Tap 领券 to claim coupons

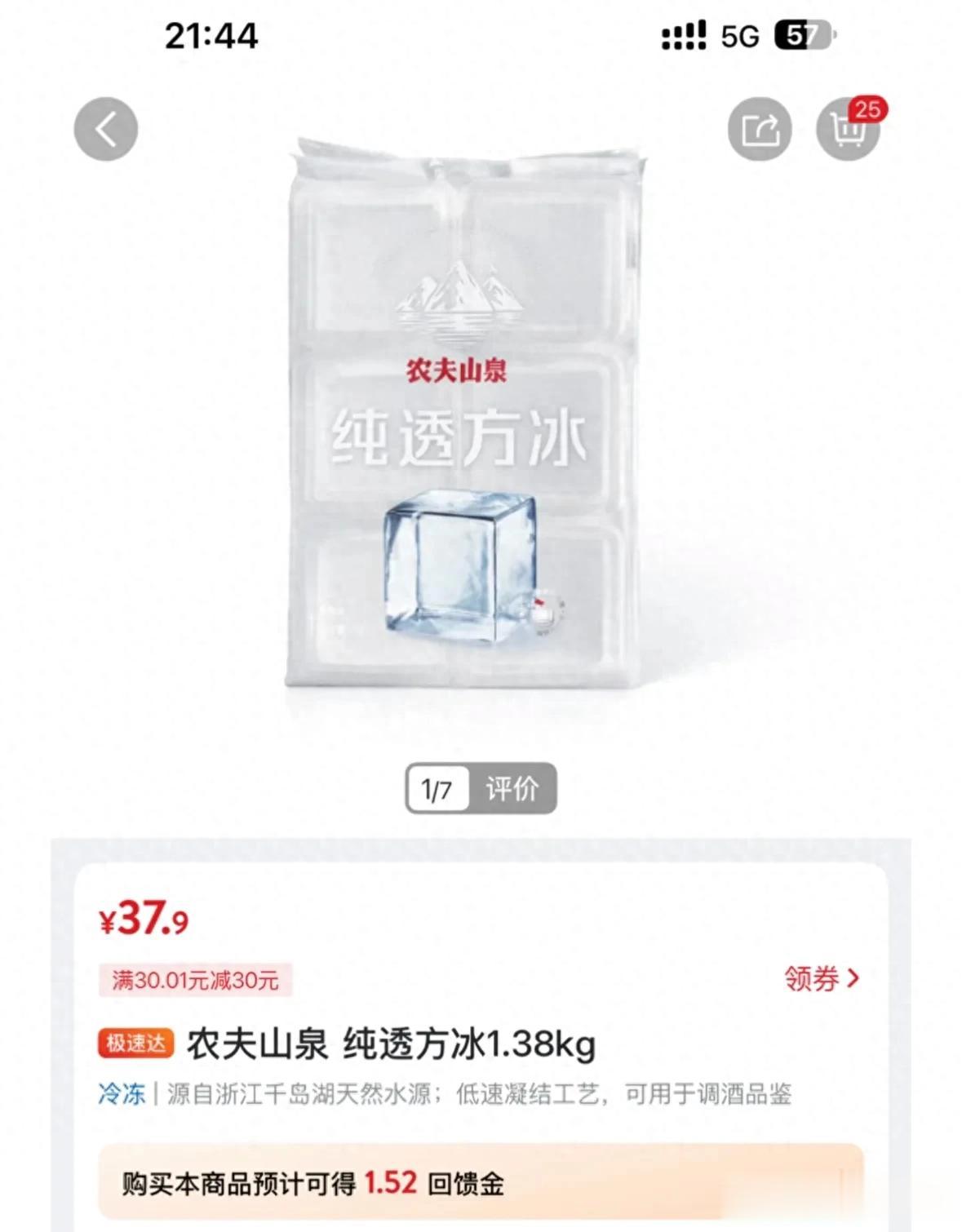click(x=822, y=977)
